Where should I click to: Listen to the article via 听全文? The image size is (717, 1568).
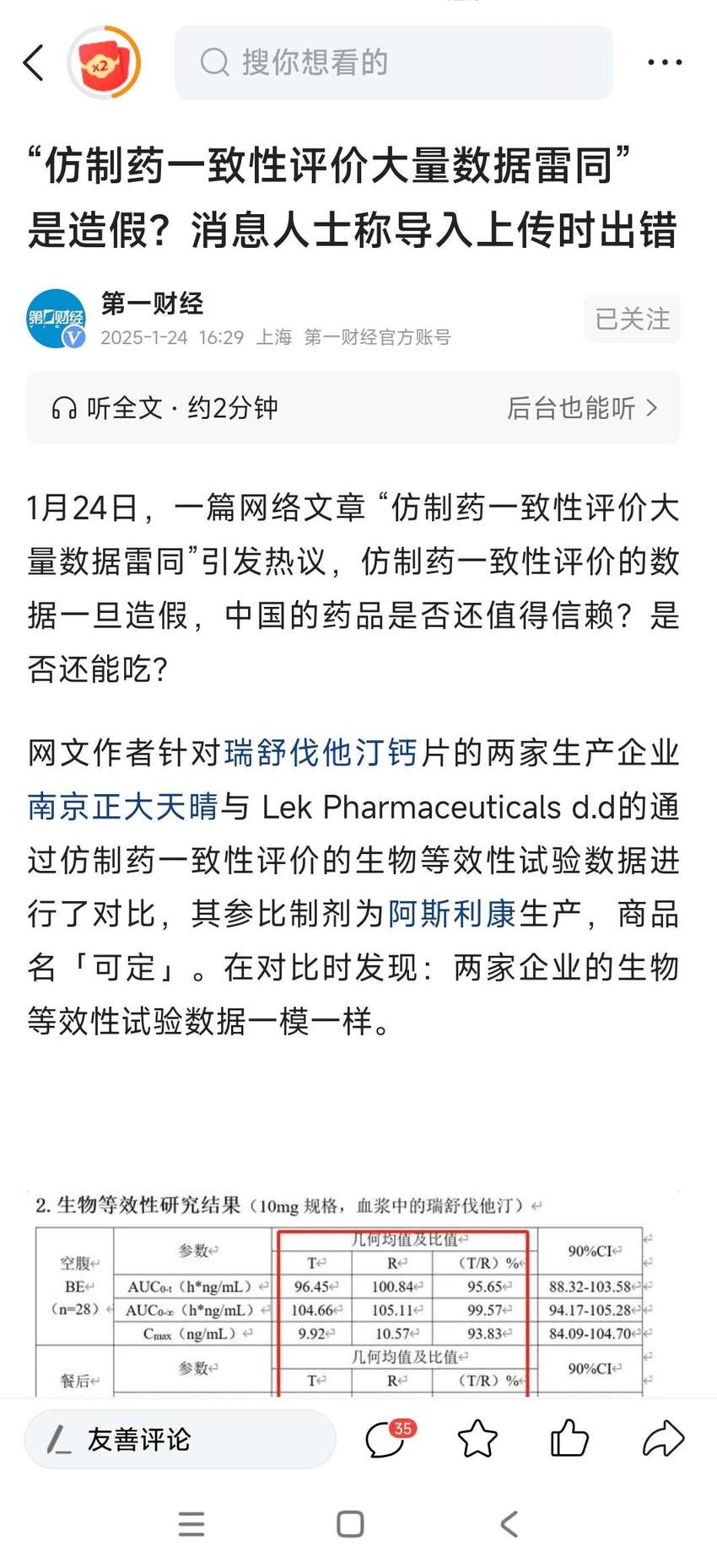tap(164, 408)
